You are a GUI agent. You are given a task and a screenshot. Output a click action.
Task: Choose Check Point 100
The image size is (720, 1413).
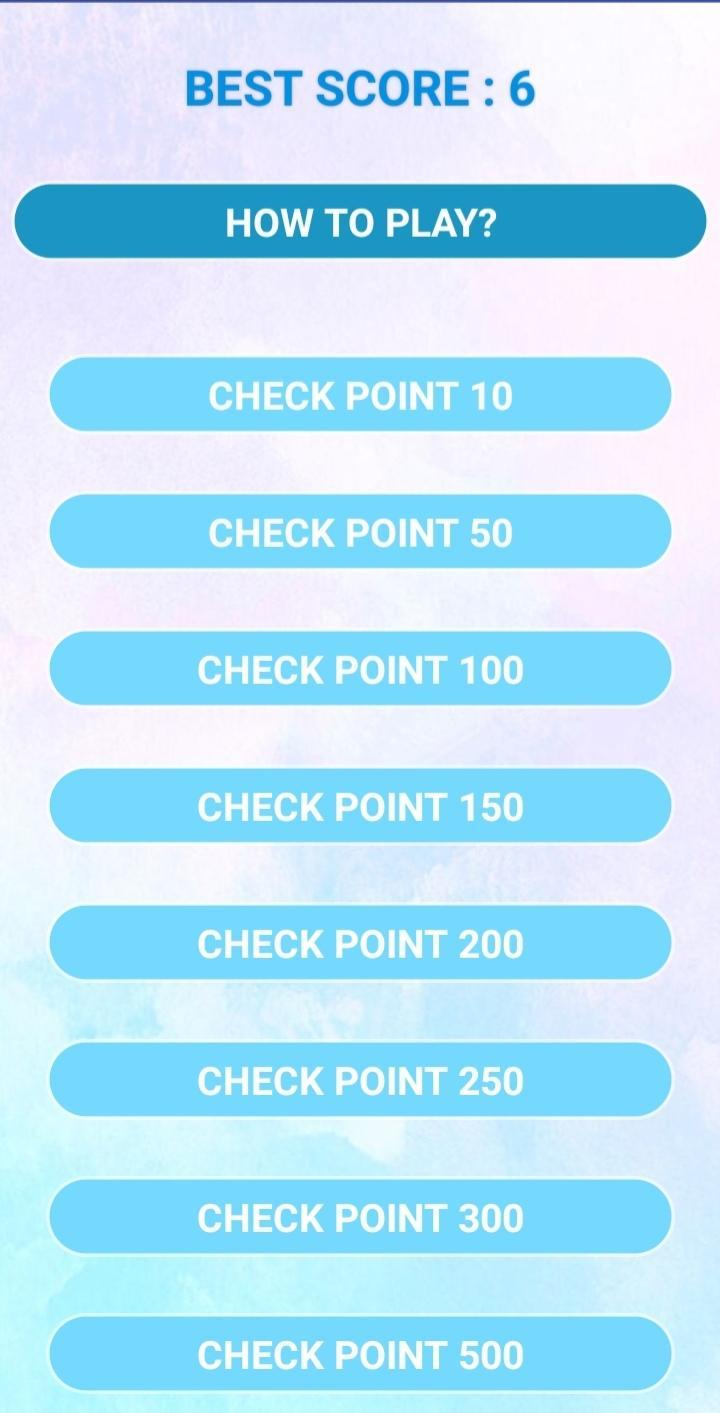point(360,670)
